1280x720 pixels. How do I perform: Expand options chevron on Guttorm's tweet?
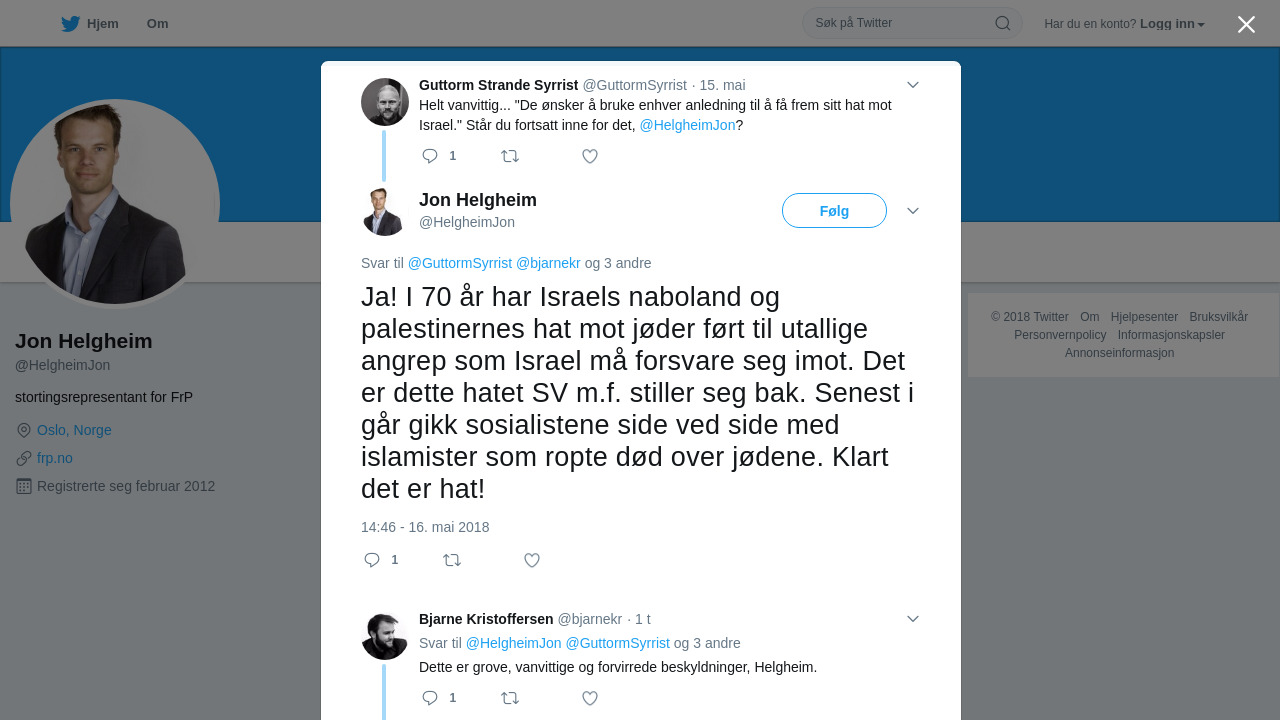point(913,85)
